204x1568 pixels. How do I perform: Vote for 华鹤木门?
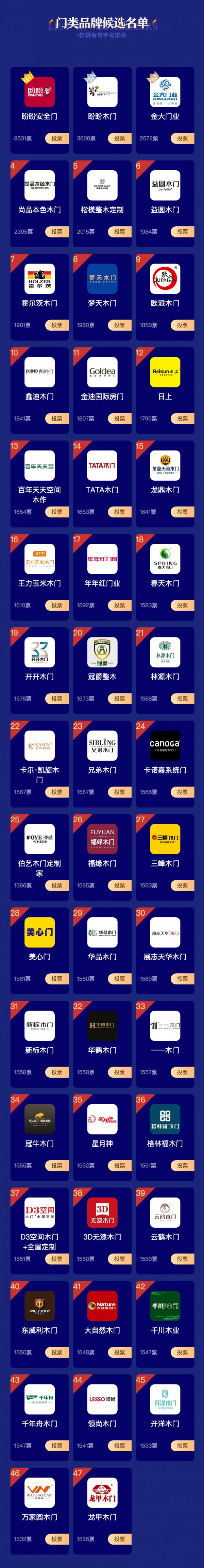(119, 1072)
